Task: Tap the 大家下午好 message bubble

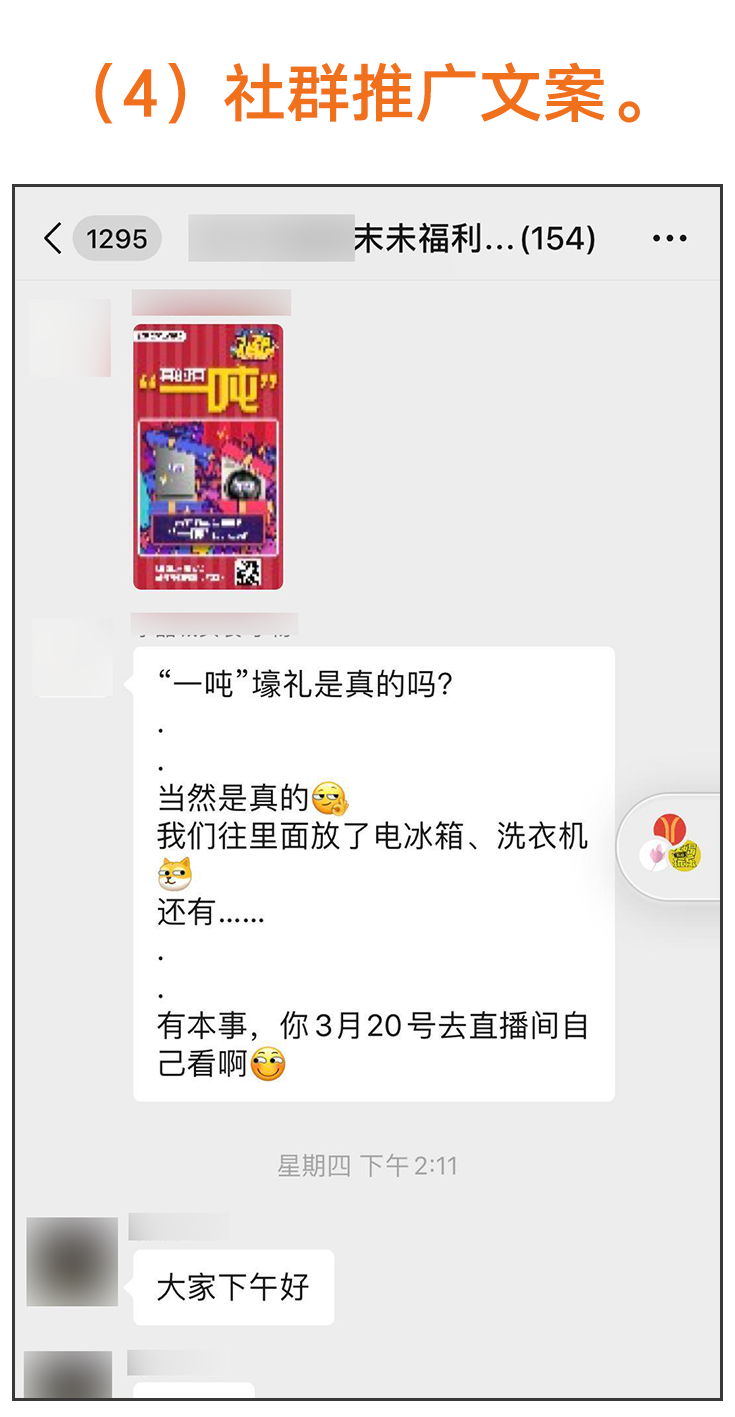Action: (x=233, y=1288)
